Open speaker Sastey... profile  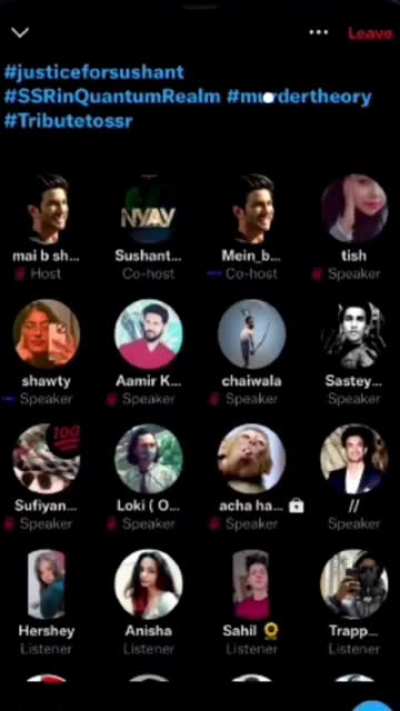tap(354, 333)
